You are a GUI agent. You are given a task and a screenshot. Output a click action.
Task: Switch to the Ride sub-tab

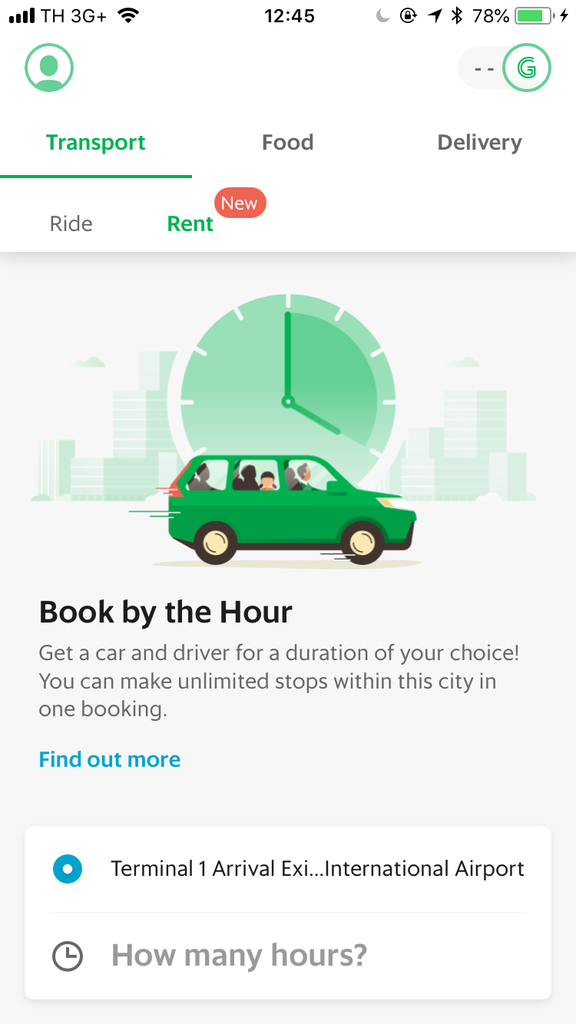[x=71, y=224]
